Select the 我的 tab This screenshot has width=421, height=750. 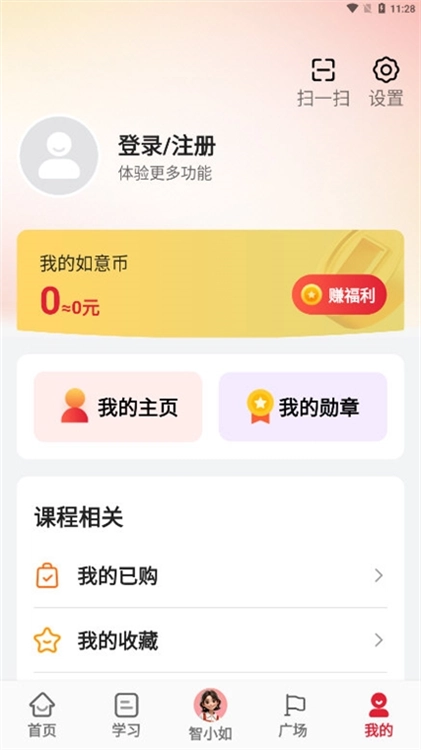[379, 715]
